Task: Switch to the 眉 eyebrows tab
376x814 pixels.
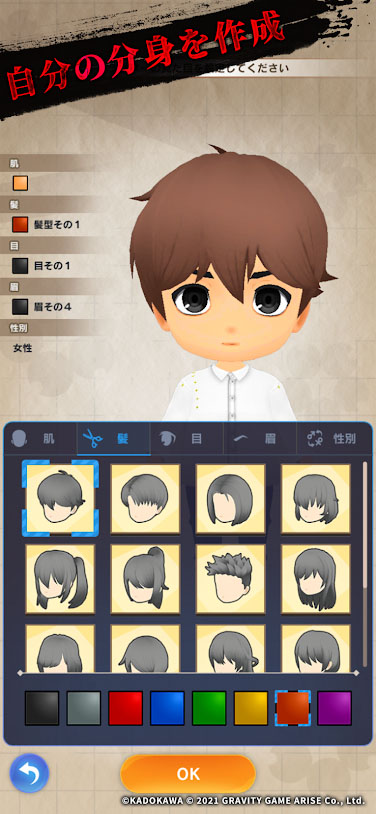Action: [260, 439]
